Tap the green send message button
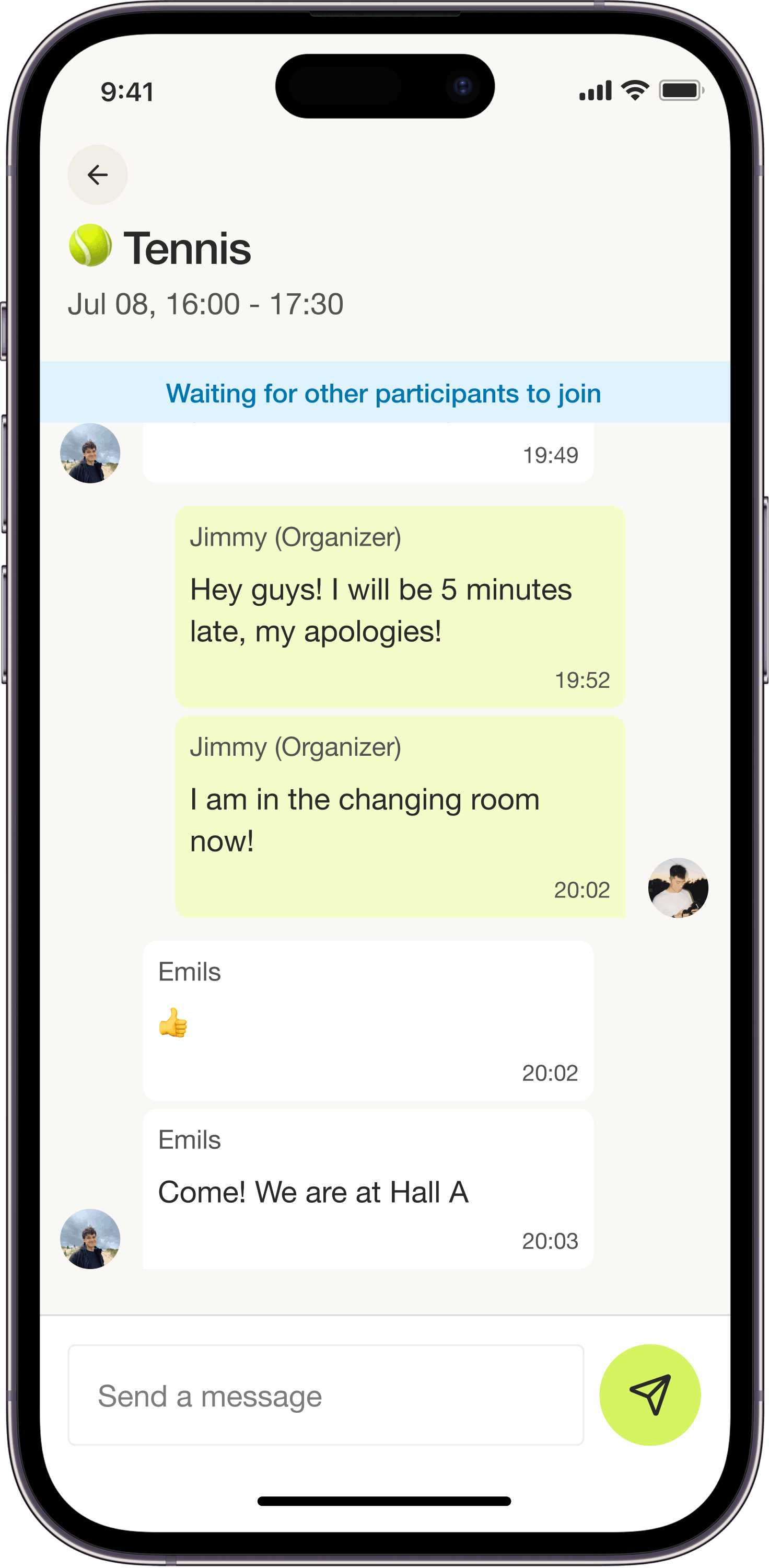 click(x=650, y=1395)
